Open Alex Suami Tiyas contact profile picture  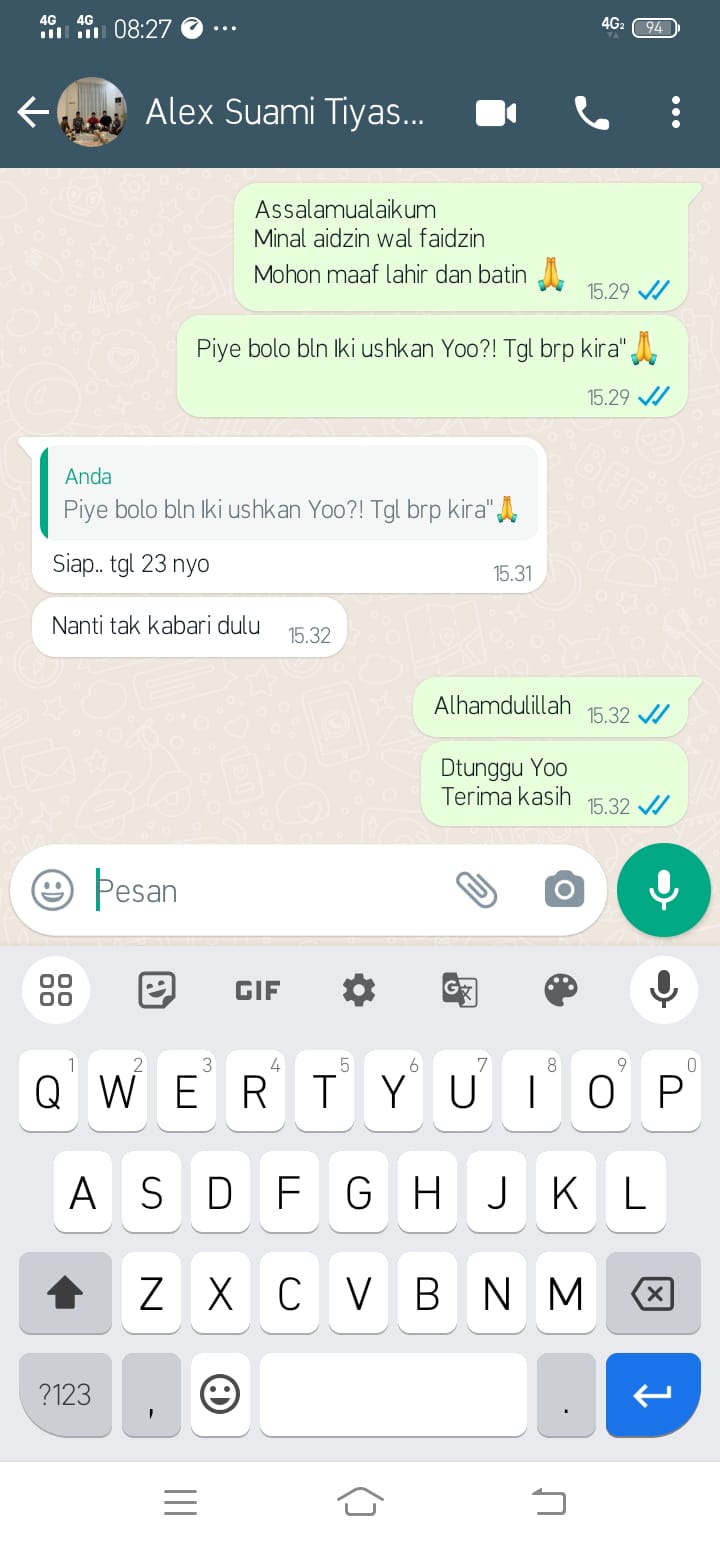coord(91,113)
